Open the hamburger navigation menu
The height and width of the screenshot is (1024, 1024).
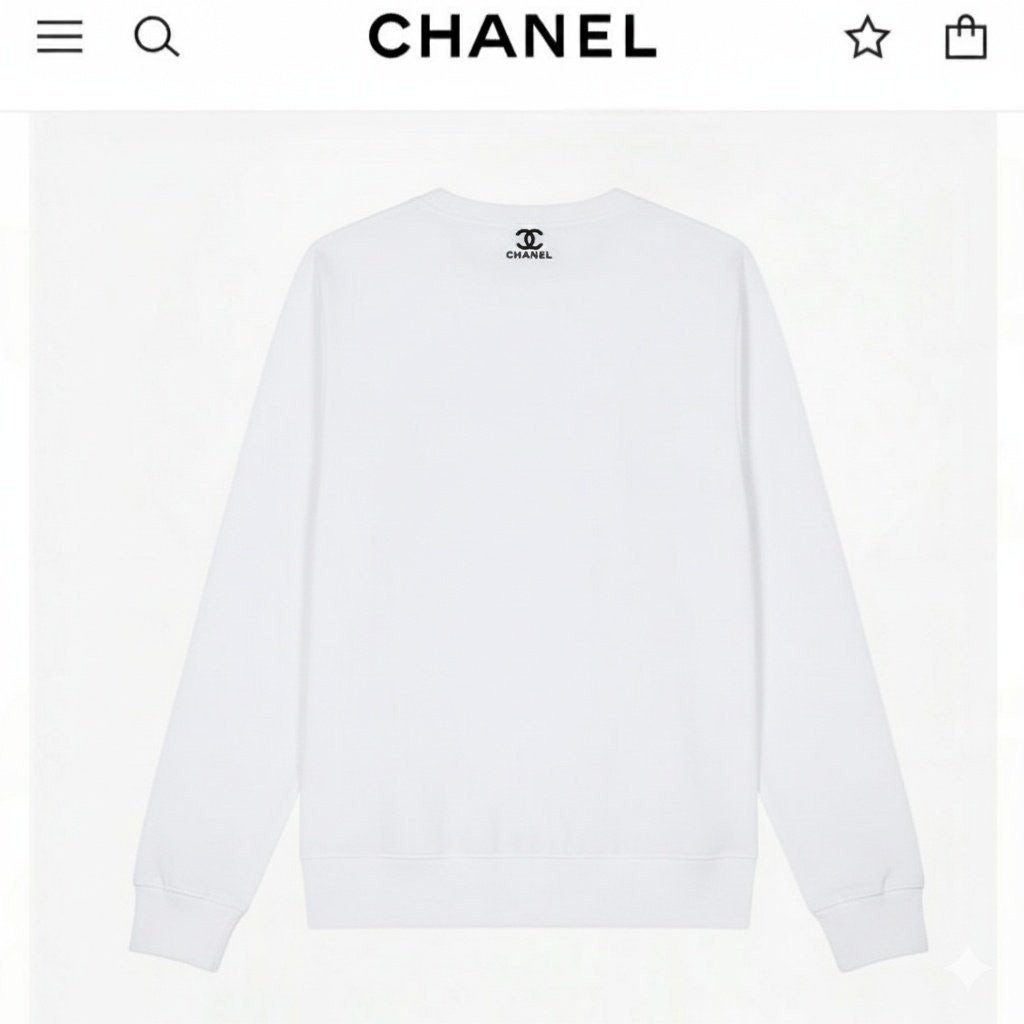click(x=60, y=37)
